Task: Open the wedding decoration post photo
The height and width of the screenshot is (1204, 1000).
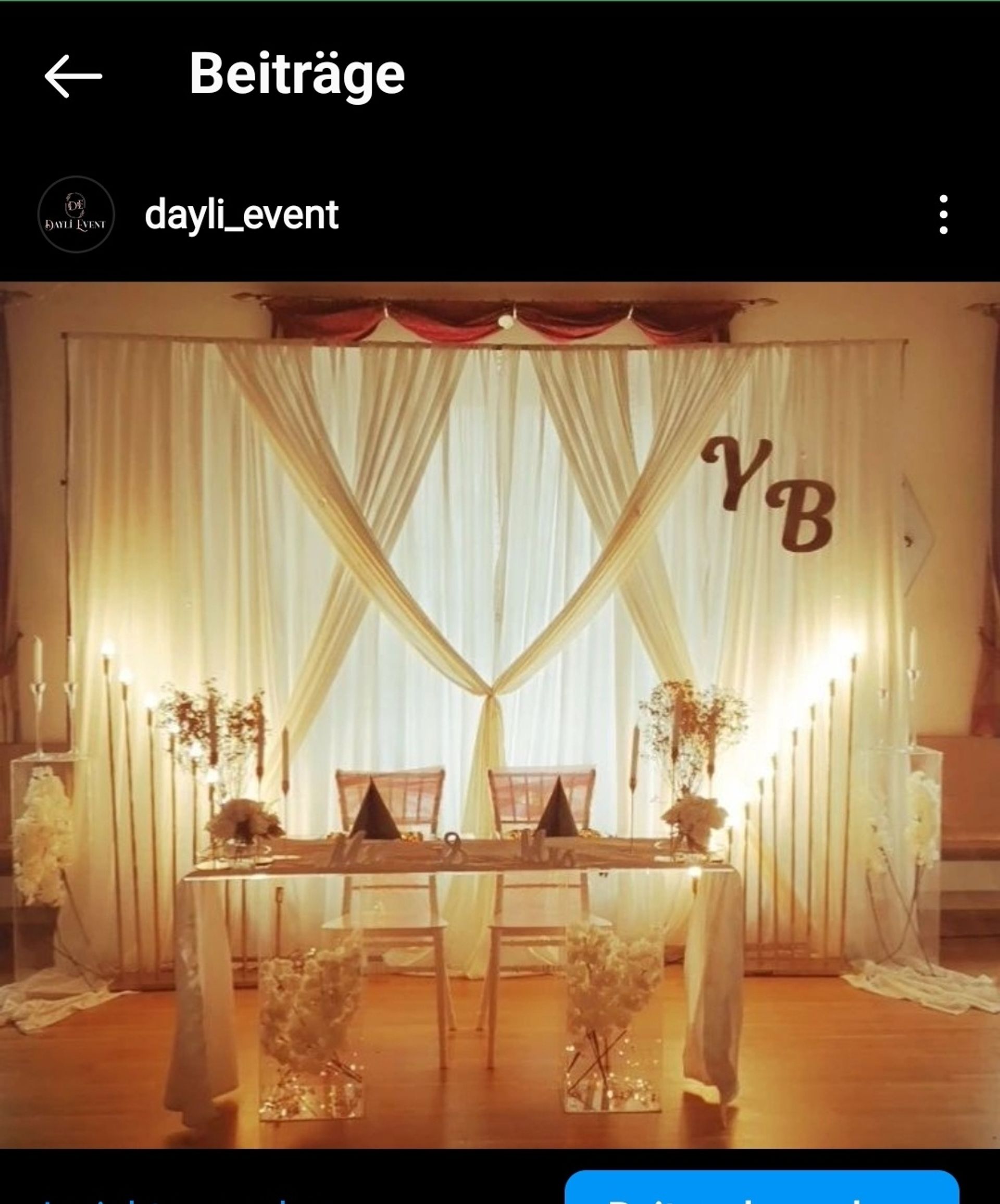Action: click(x=499, y=714)
